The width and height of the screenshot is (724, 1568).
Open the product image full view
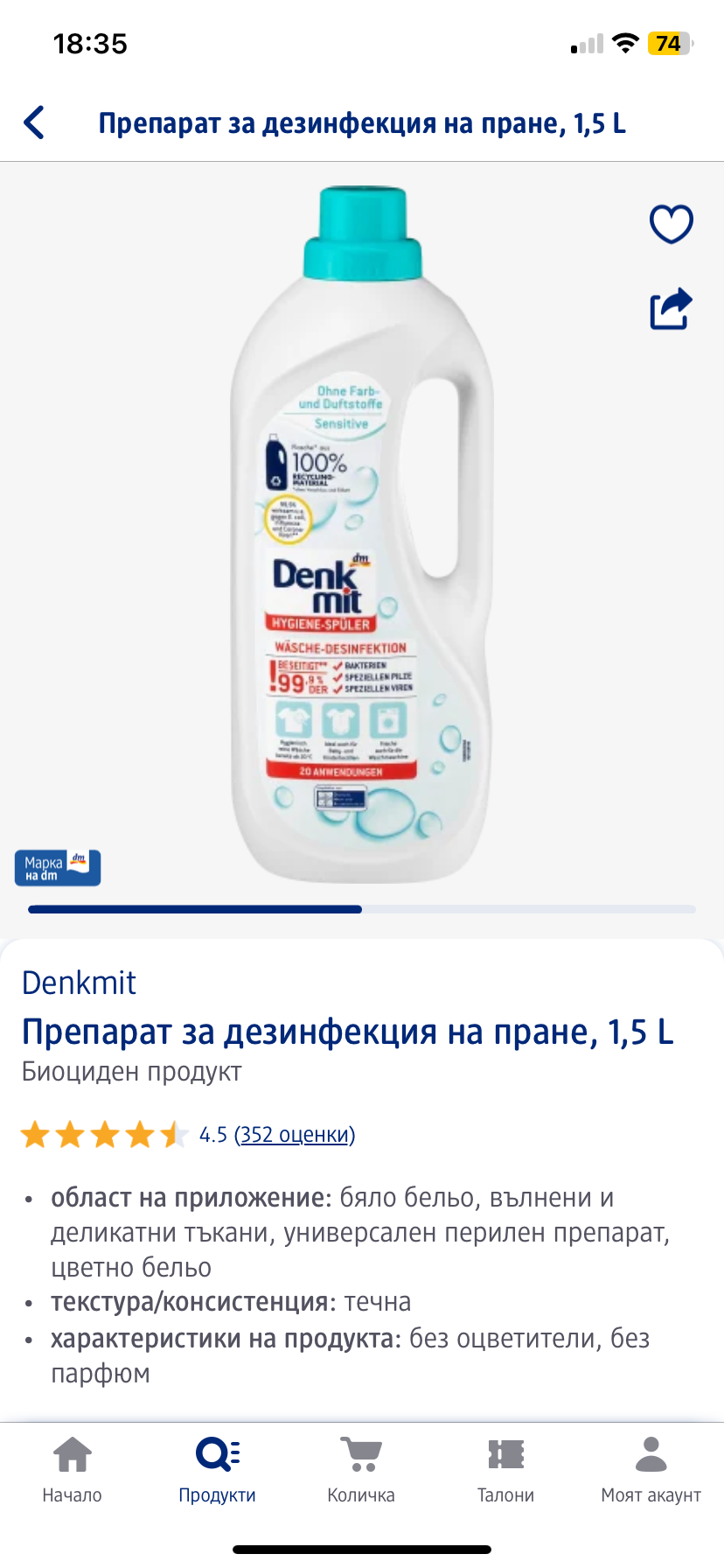coord(362,534)
